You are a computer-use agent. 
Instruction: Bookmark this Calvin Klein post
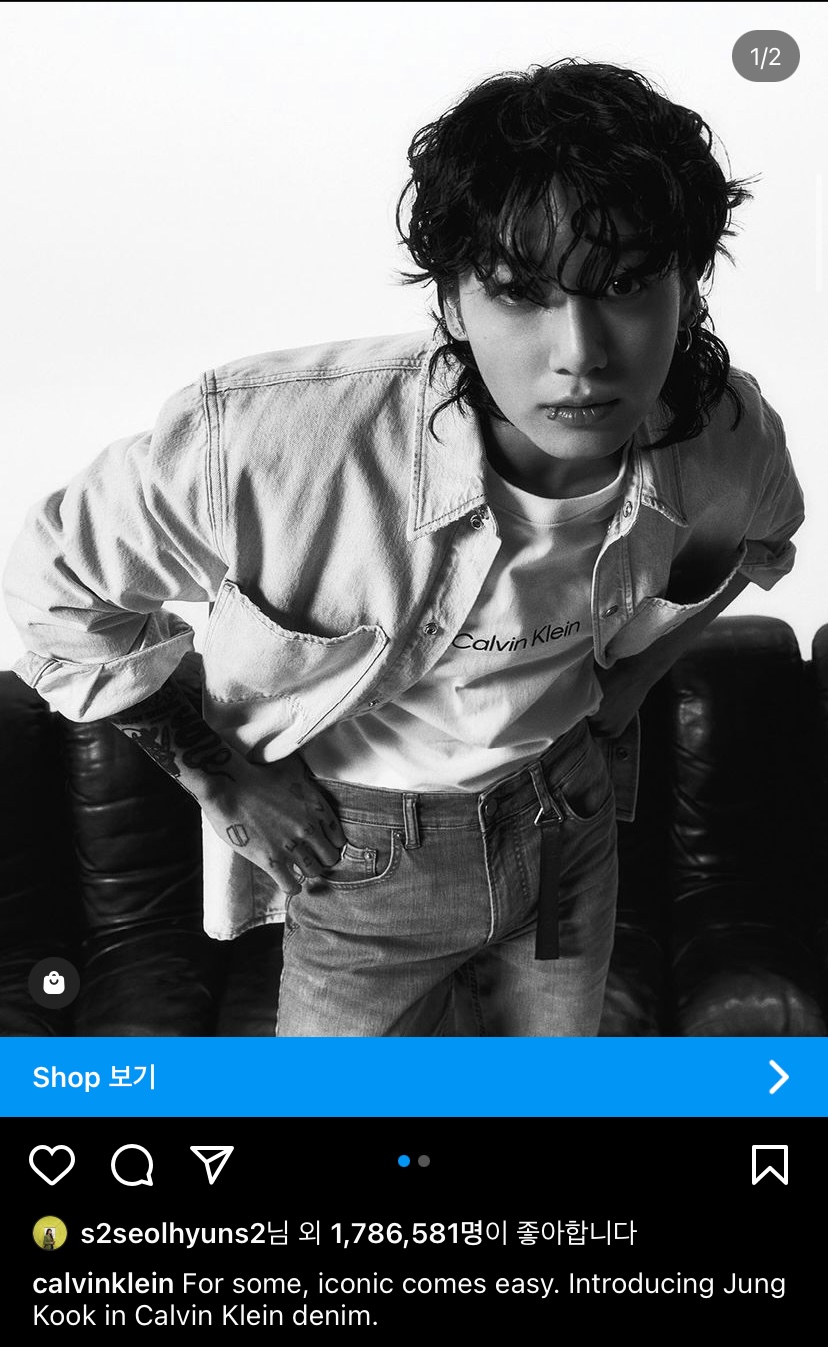tap(770, 1165)
